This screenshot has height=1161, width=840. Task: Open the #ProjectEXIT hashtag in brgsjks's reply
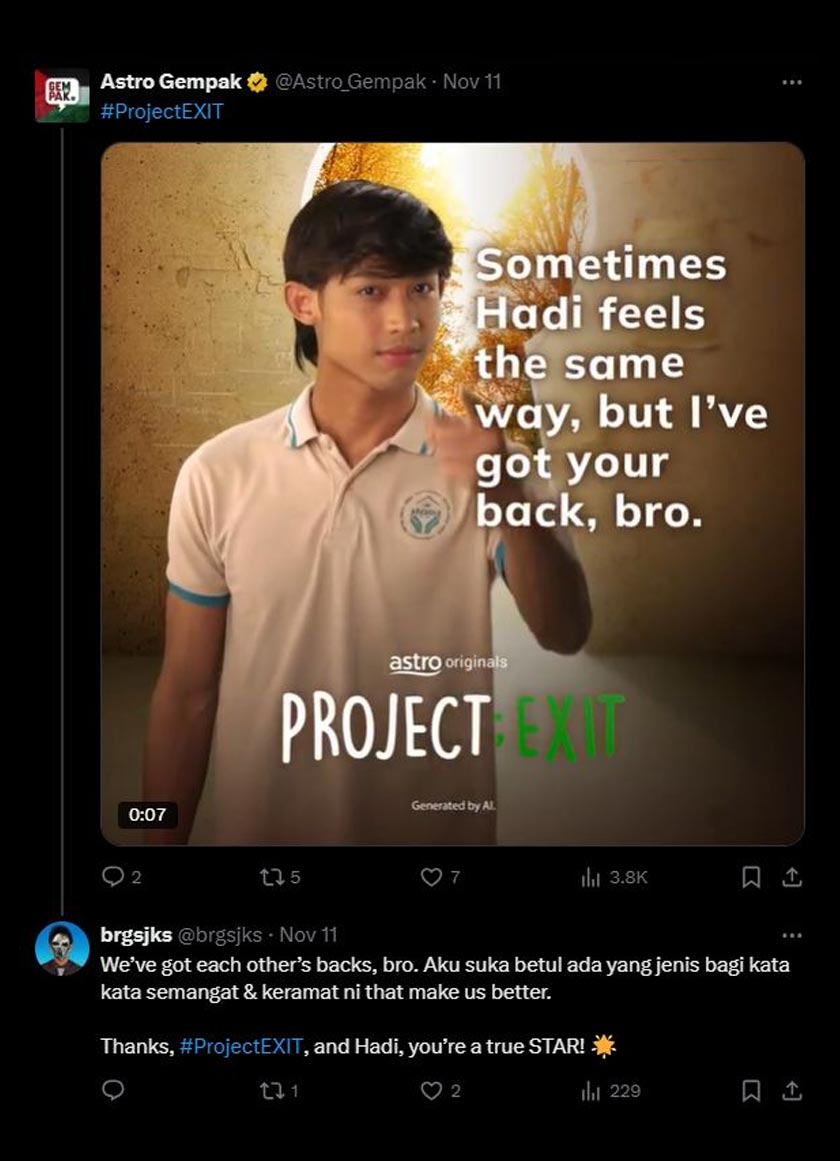tap(241, 1046)
